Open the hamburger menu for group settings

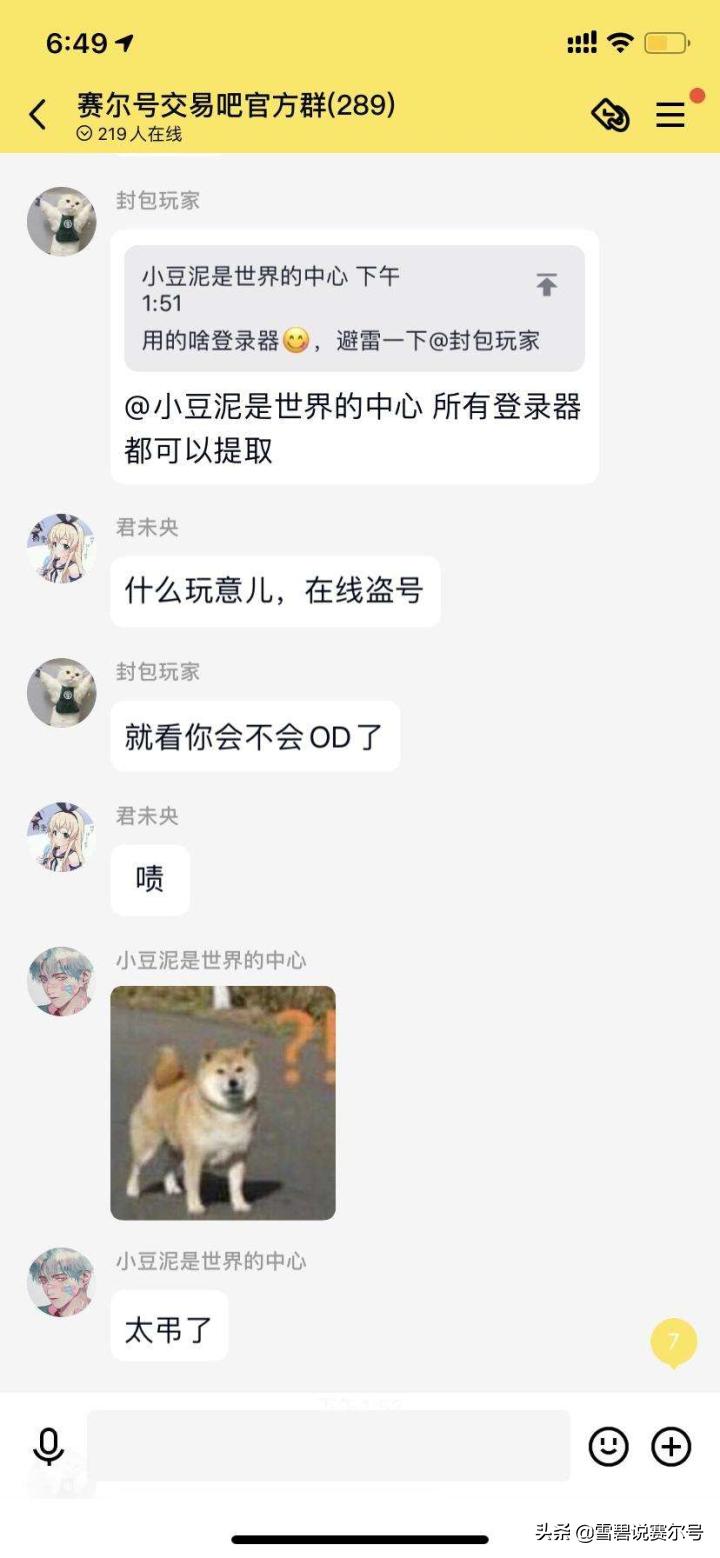(671, 115)
